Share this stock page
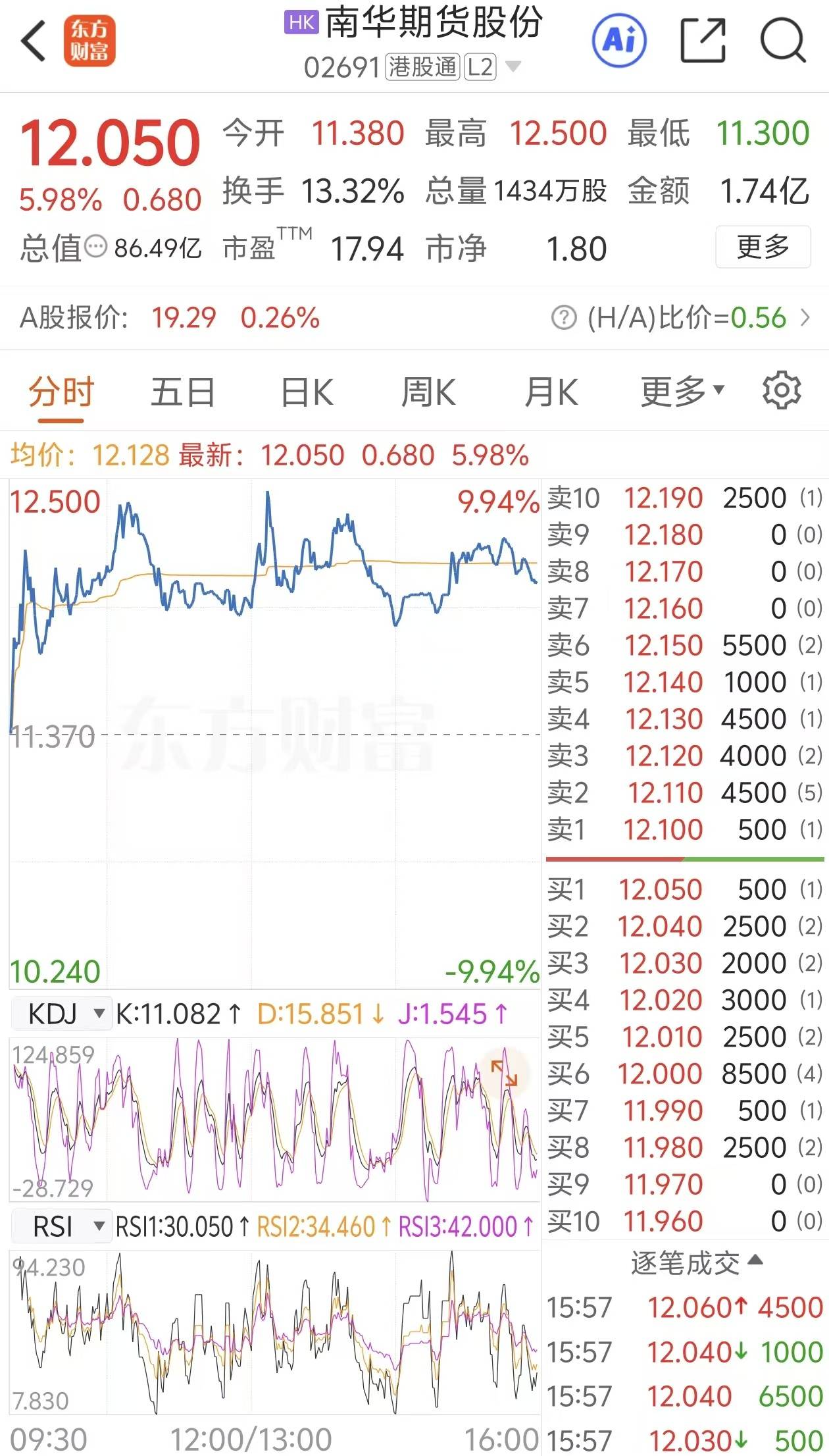829x1456 pixels. [703, 41]
